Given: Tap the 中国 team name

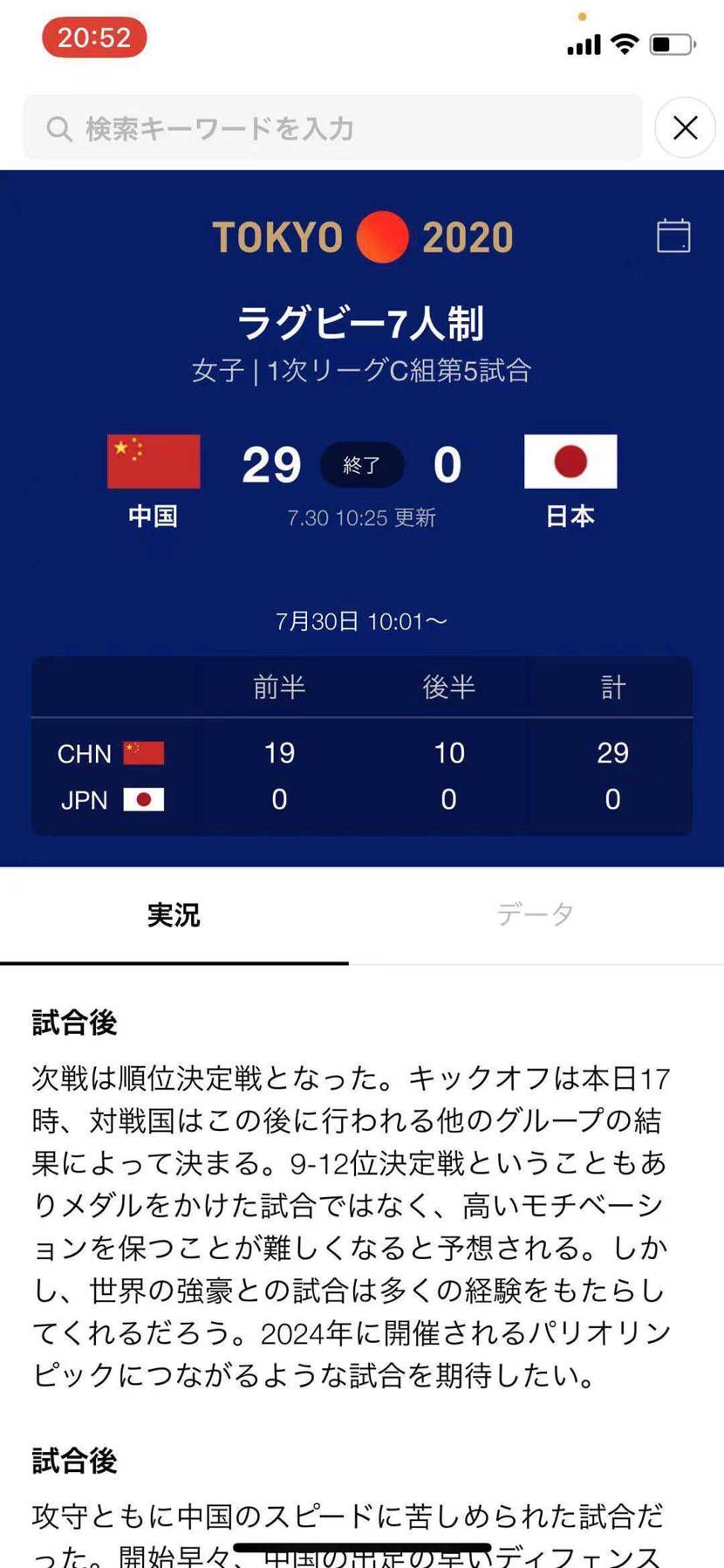Looking at the screenshot, I should coord(150,516).
